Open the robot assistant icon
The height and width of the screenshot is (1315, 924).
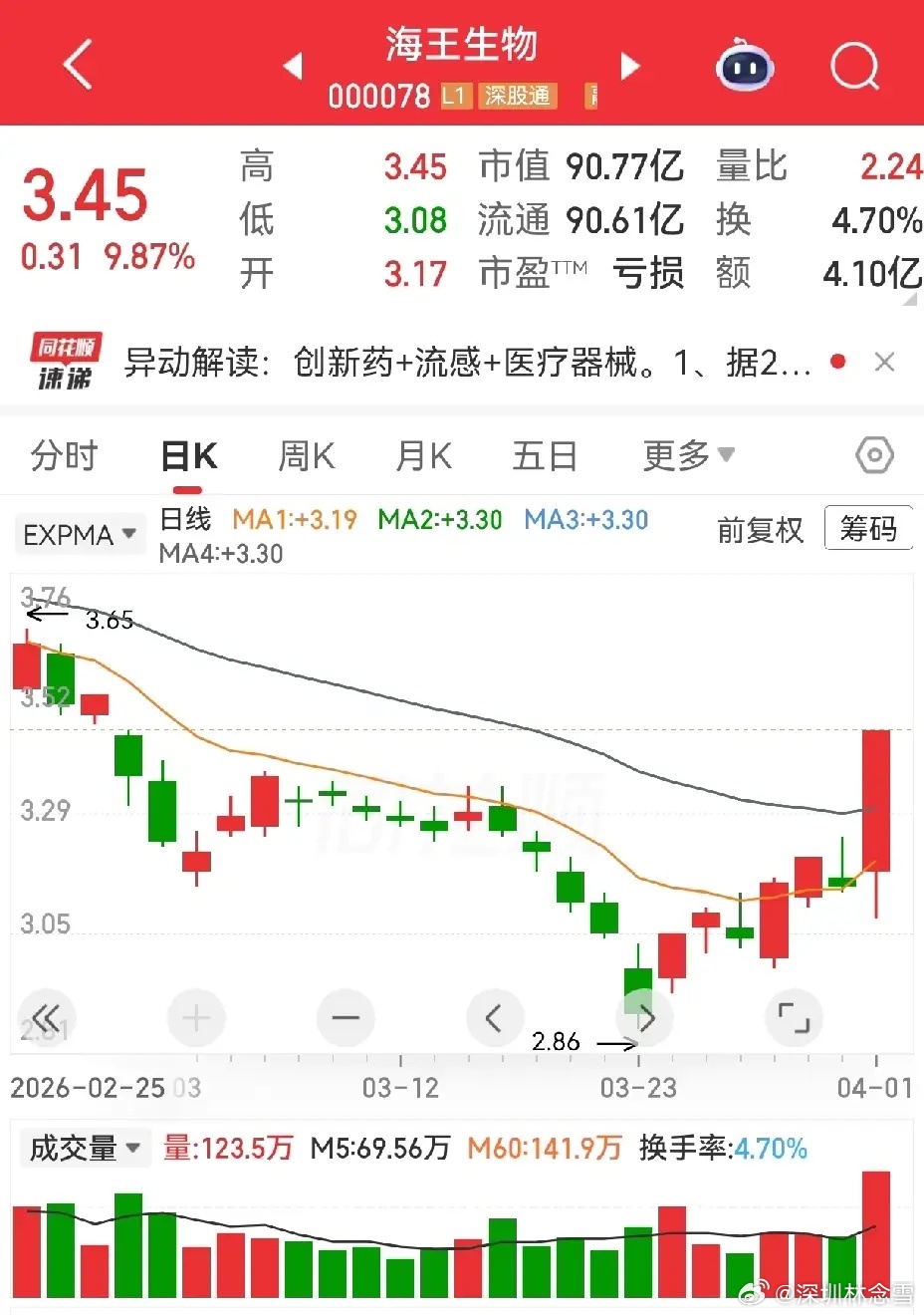pyautogui.click(x=745, y=66)
